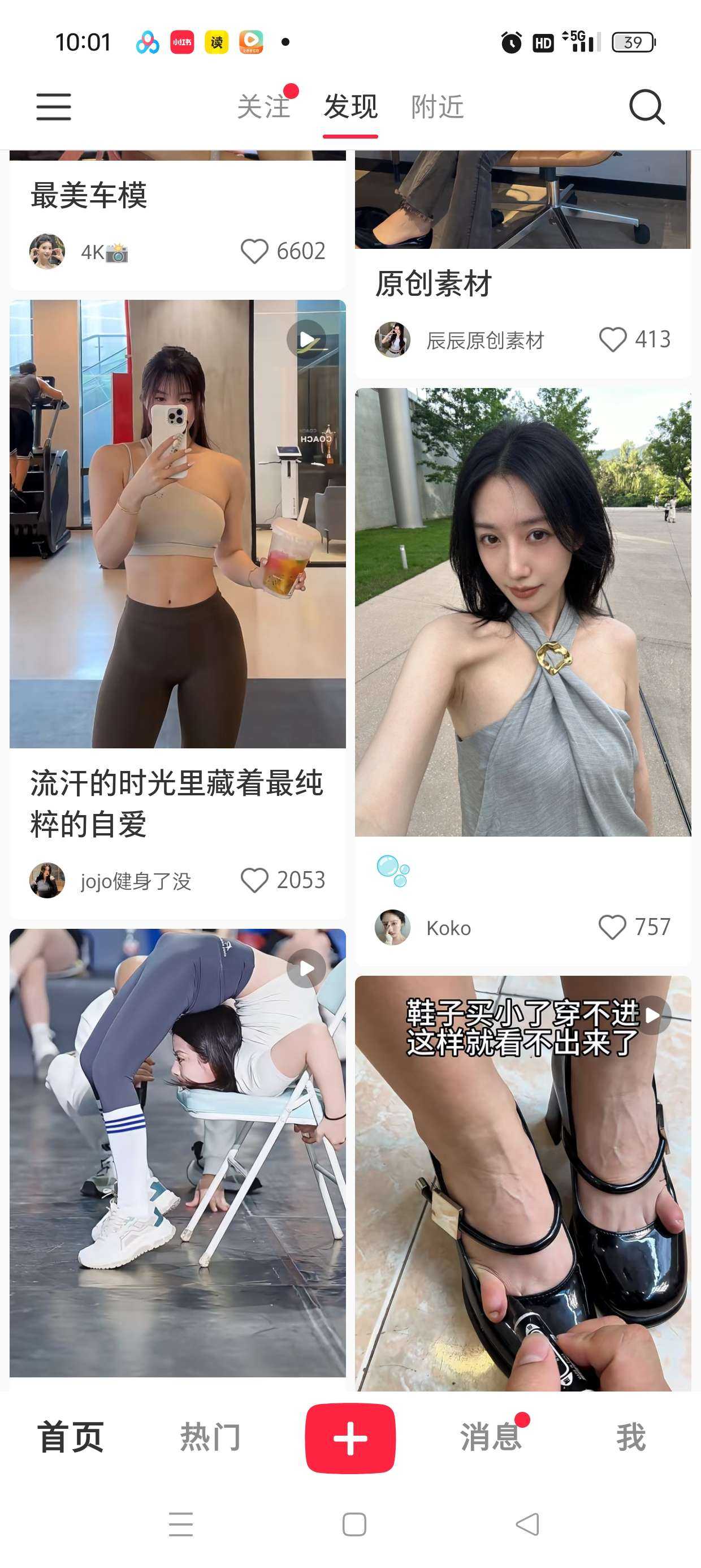Open the hamburger drawer menu

[x=54, y=106]
